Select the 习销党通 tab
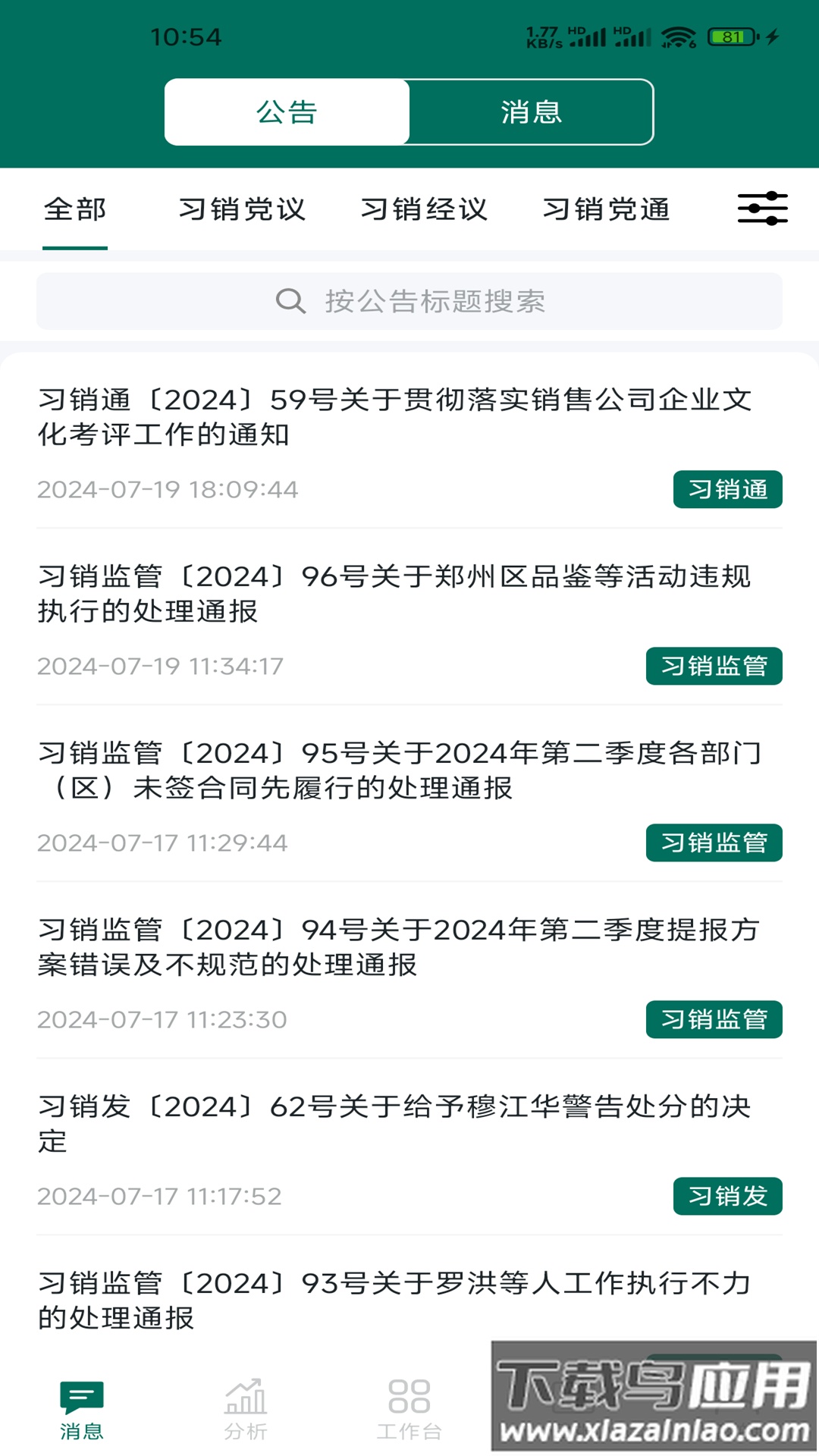819x1456 pixels. pos(608,210)
